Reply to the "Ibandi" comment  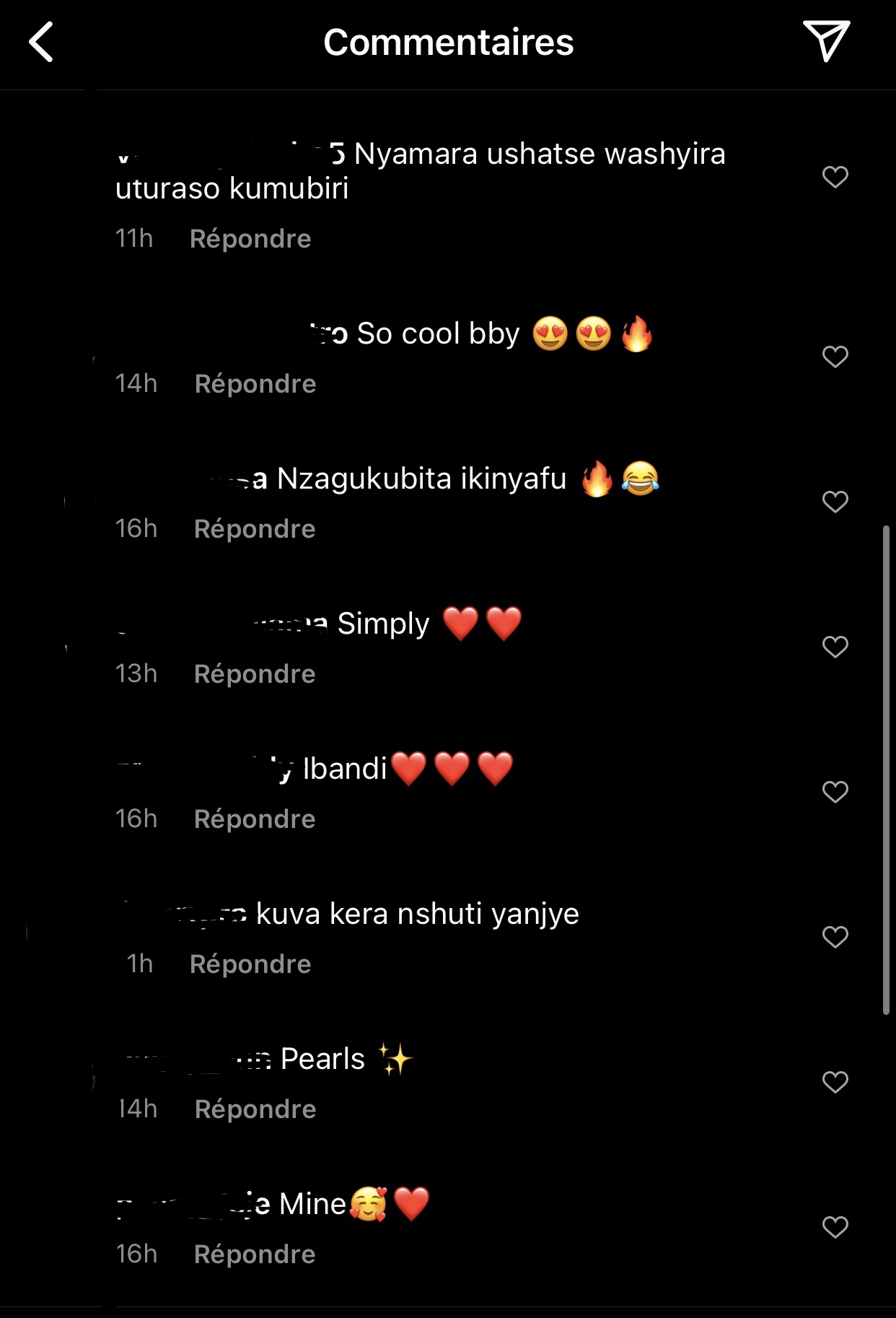[255, 819]
